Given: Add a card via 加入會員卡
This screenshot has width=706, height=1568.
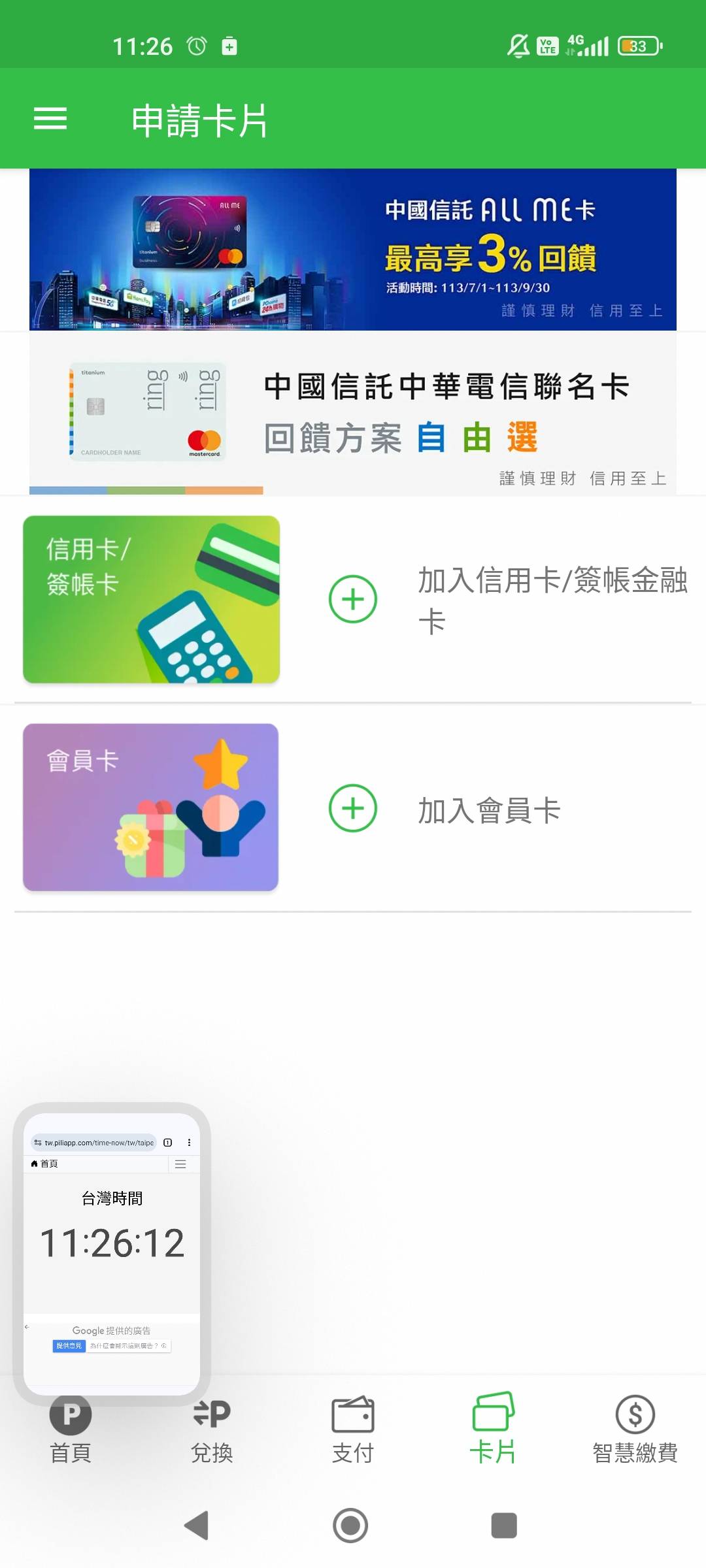Looking at the screenshot, I should (x=353, y=808).
